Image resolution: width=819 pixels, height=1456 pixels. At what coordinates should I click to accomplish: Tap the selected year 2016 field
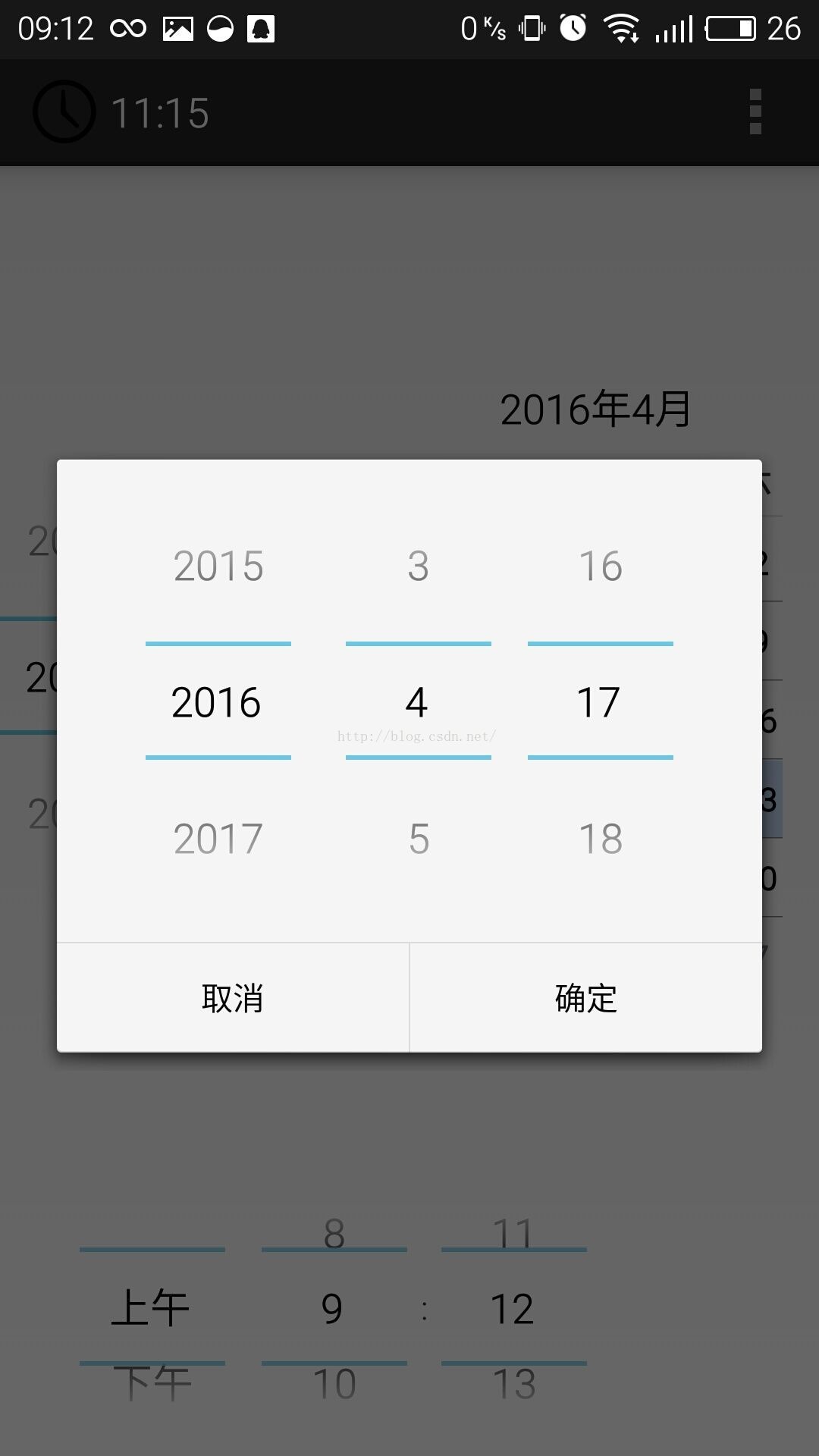click(217, 702)
